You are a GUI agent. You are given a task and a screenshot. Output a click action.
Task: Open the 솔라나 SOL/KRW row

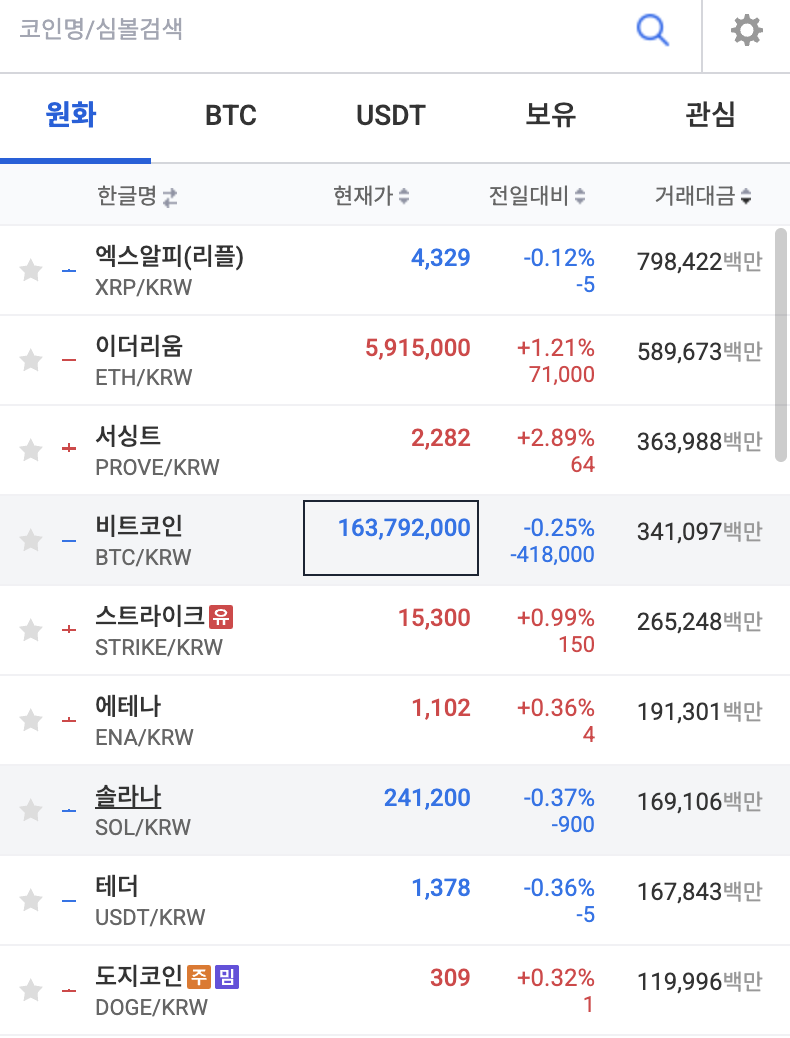click(x=395, y=810)
